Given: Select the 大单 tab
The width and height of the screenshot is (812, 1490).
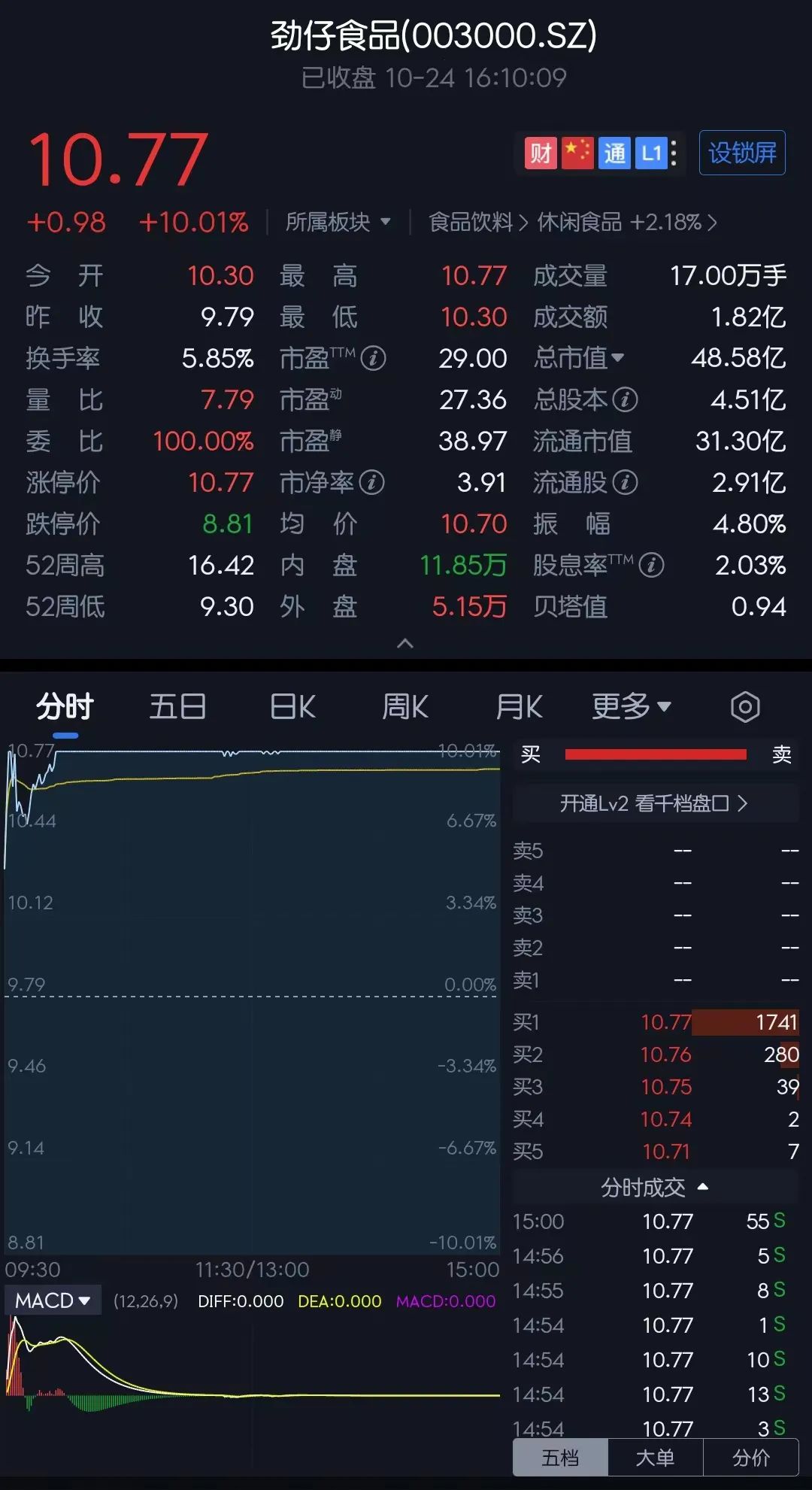Looking at the screenshot, I should [x=655, y=1458].
